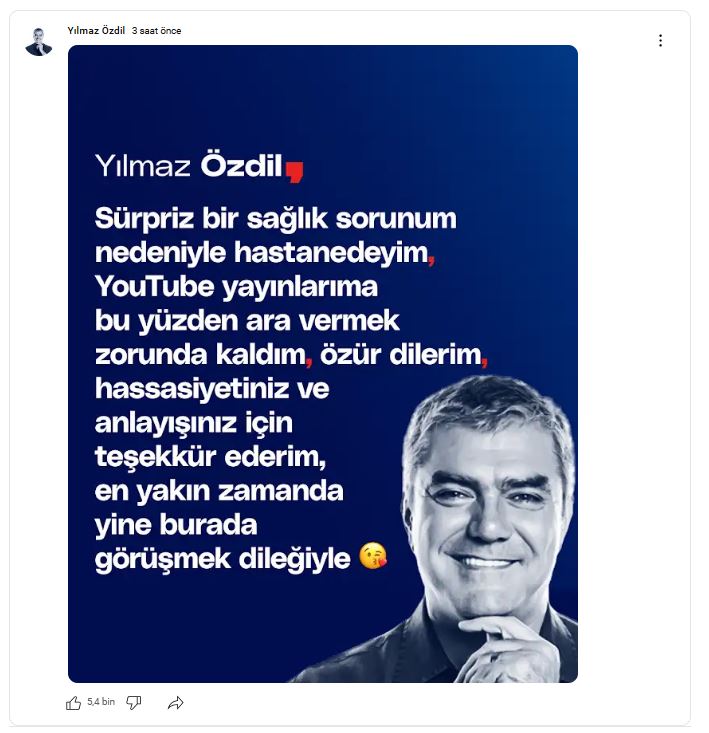Like Yılmaz Özdil's community post
Screen dimensions: 709x733
click(x=74, y=703)
